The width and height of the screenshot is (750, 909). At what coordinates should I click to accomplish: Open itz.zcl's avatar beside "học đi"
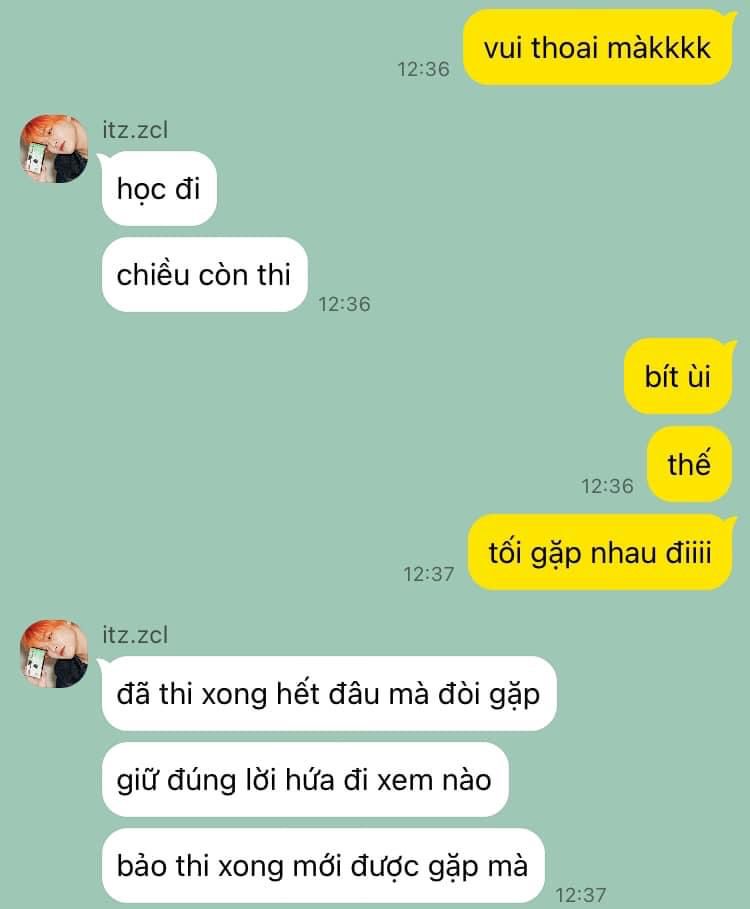[x=55, y=149]
